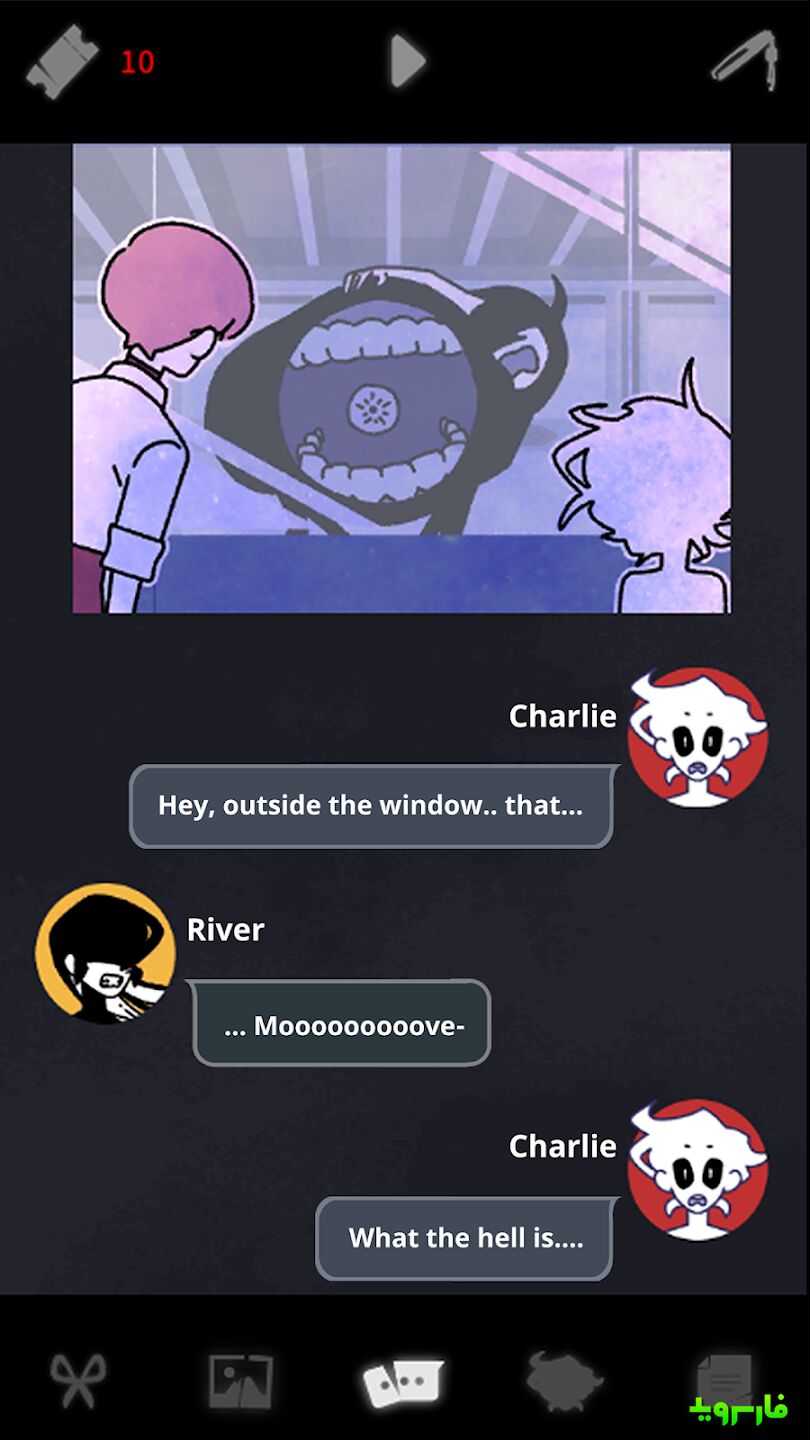The width and height of the screenshot is (810, 1440).
Task: Start auto-play with the play arrow
Action: tap(407, 61)
